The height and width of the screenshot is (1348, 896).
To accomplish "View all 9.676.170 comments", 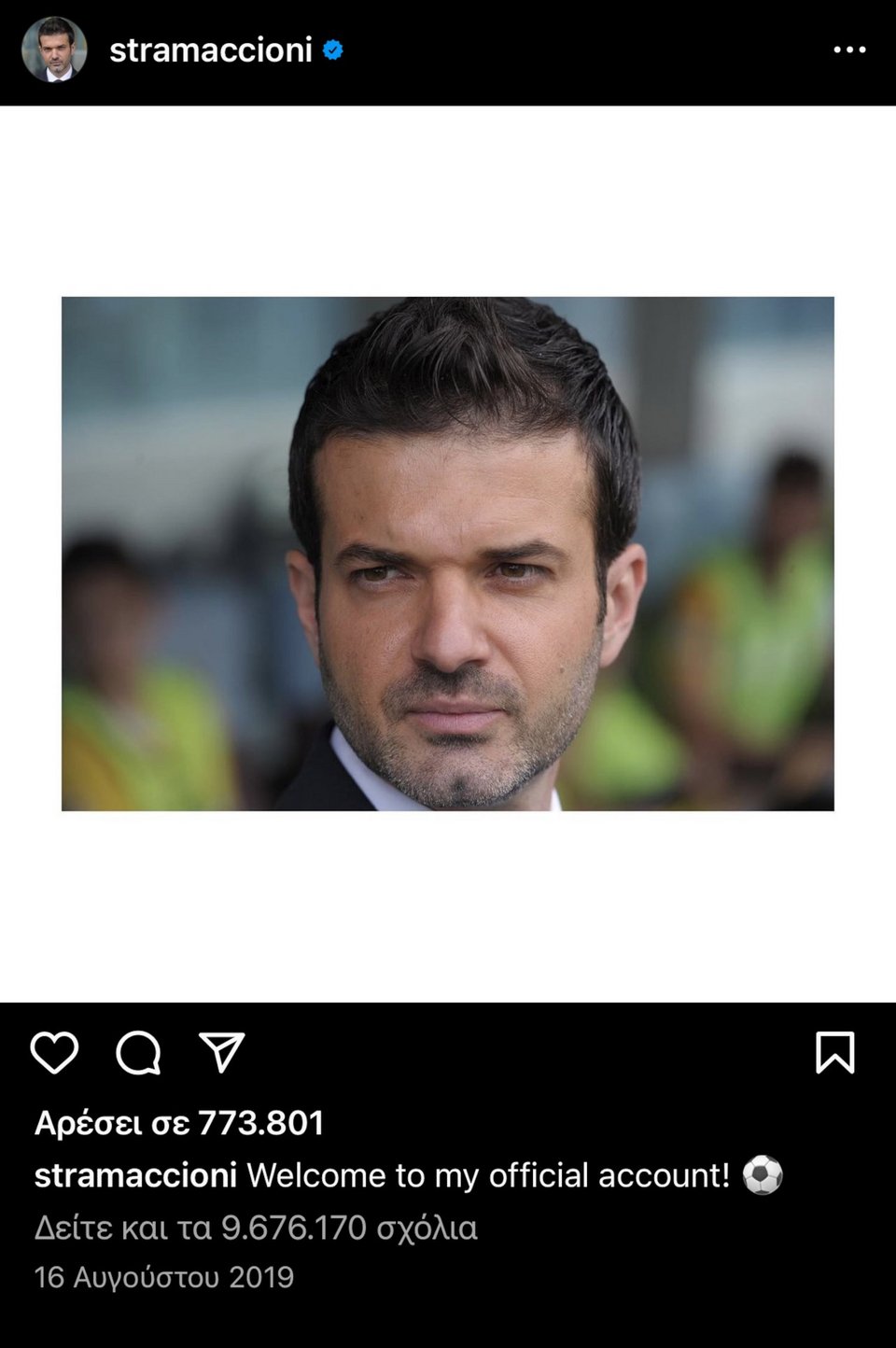I will point(256,1228).
